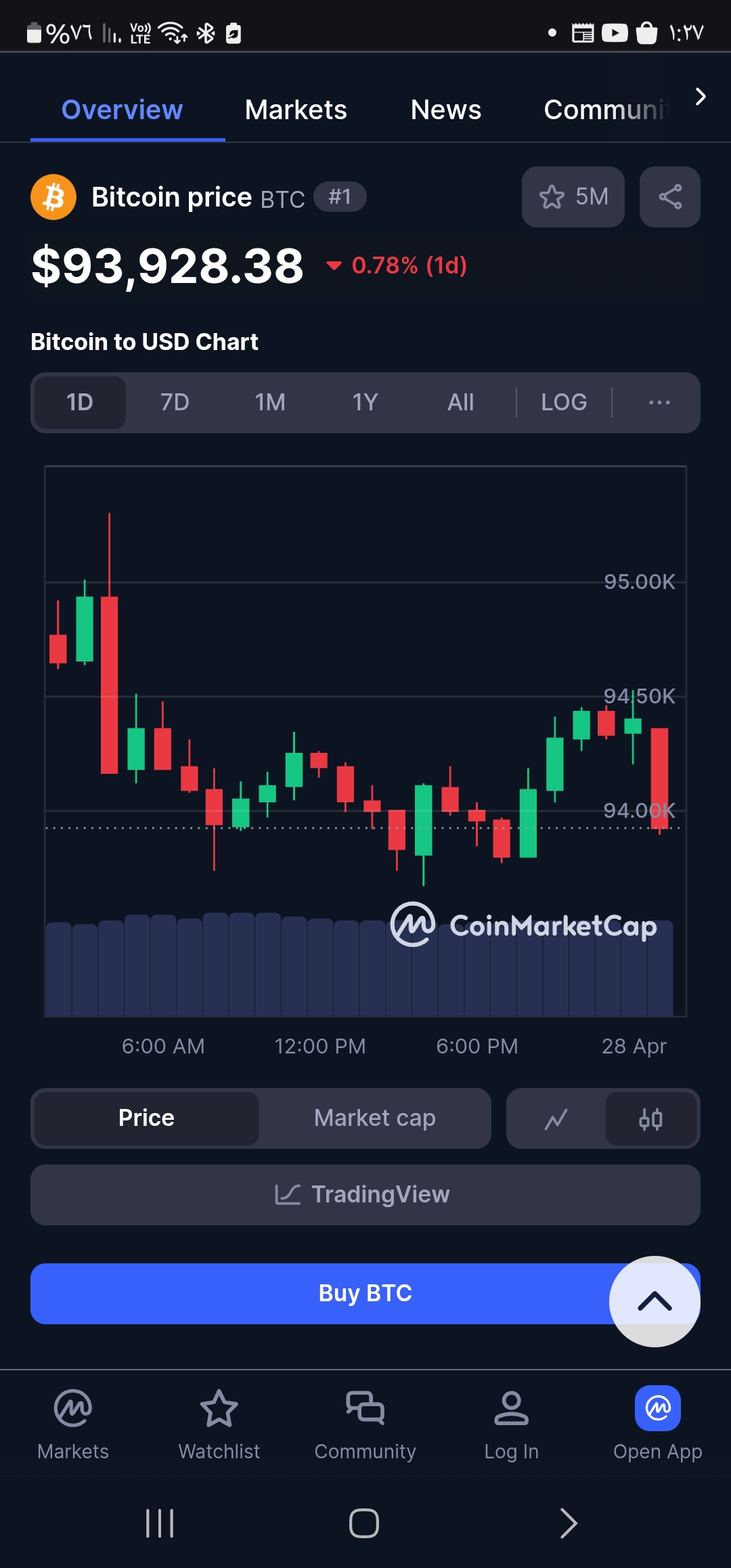Select the 7D chart range

pos(175,402)
